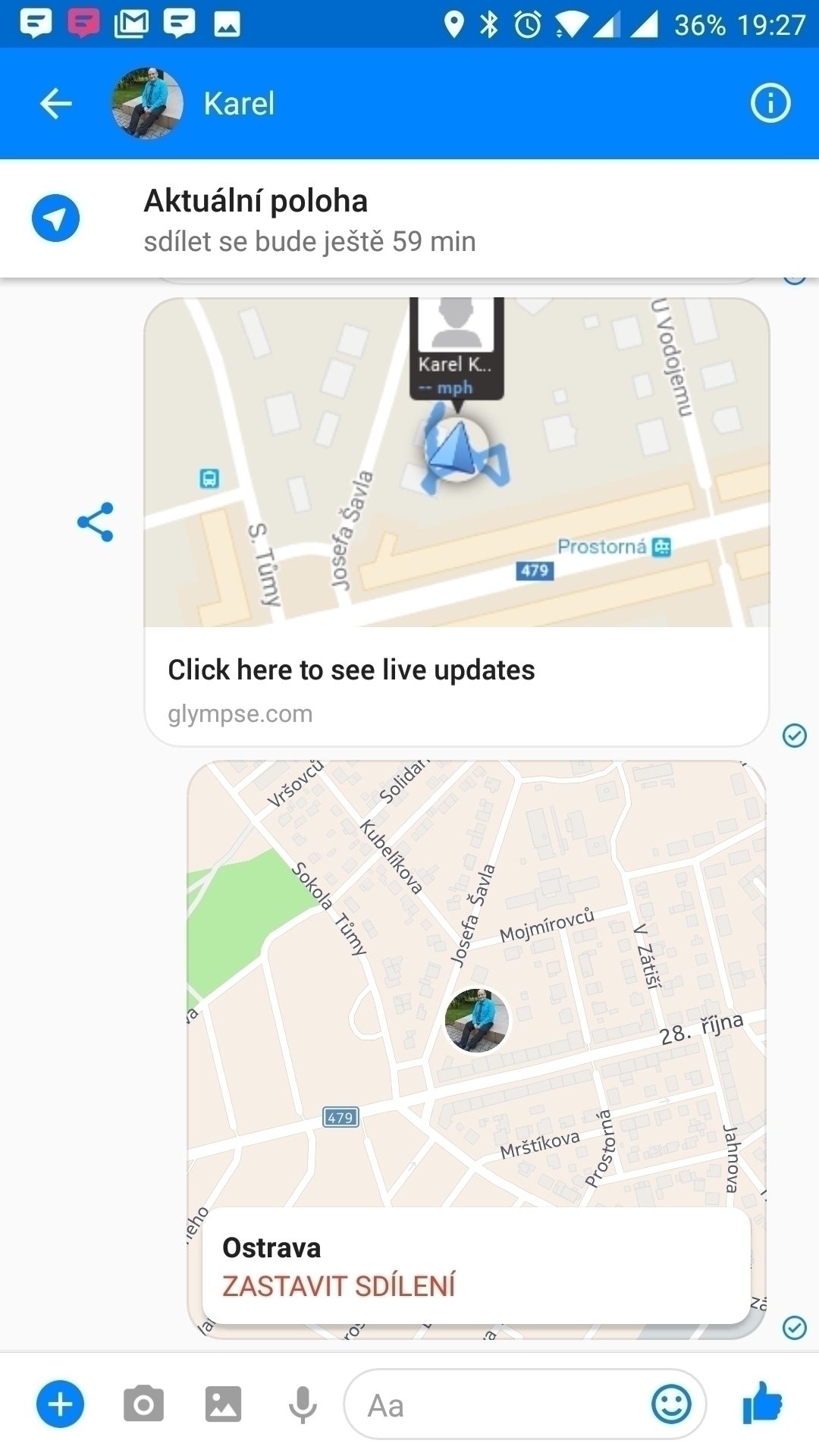This screenshot has width=819, height=1456.
Task: Share the Glympse location message
Action: point(96,522)
